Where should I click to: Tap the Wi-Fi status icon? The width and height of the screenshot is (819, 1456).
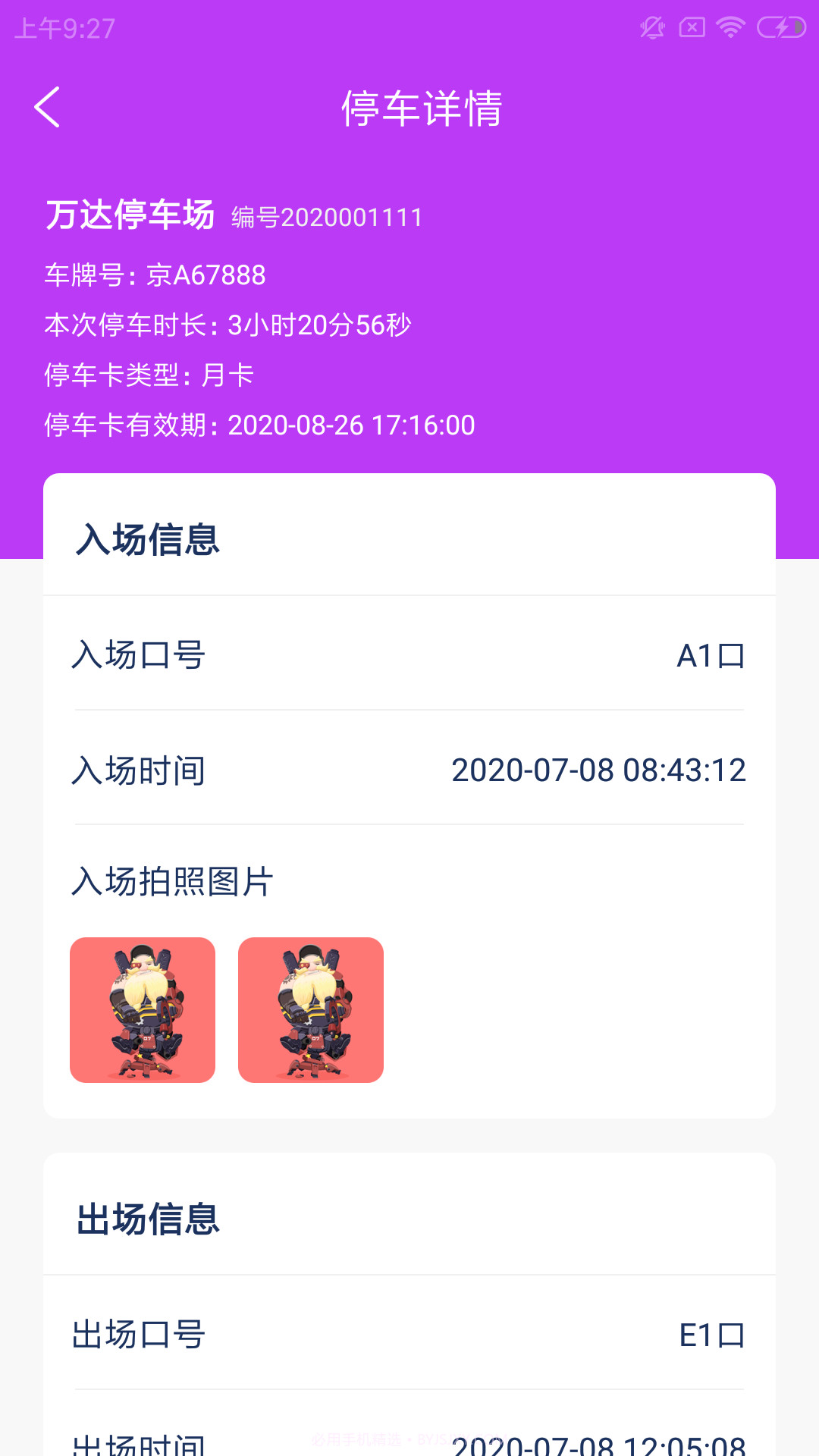730,27
